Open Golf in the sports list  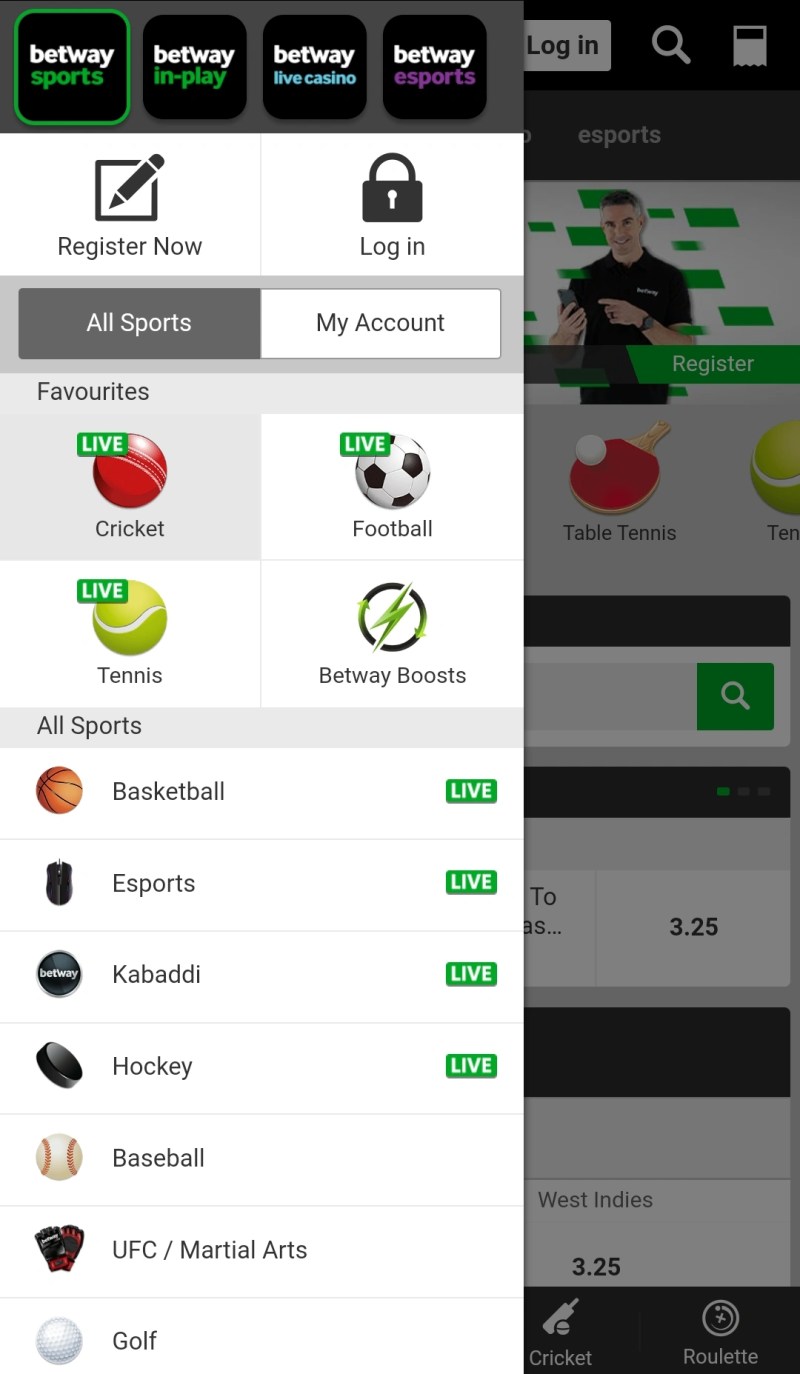click(260, 1341)
